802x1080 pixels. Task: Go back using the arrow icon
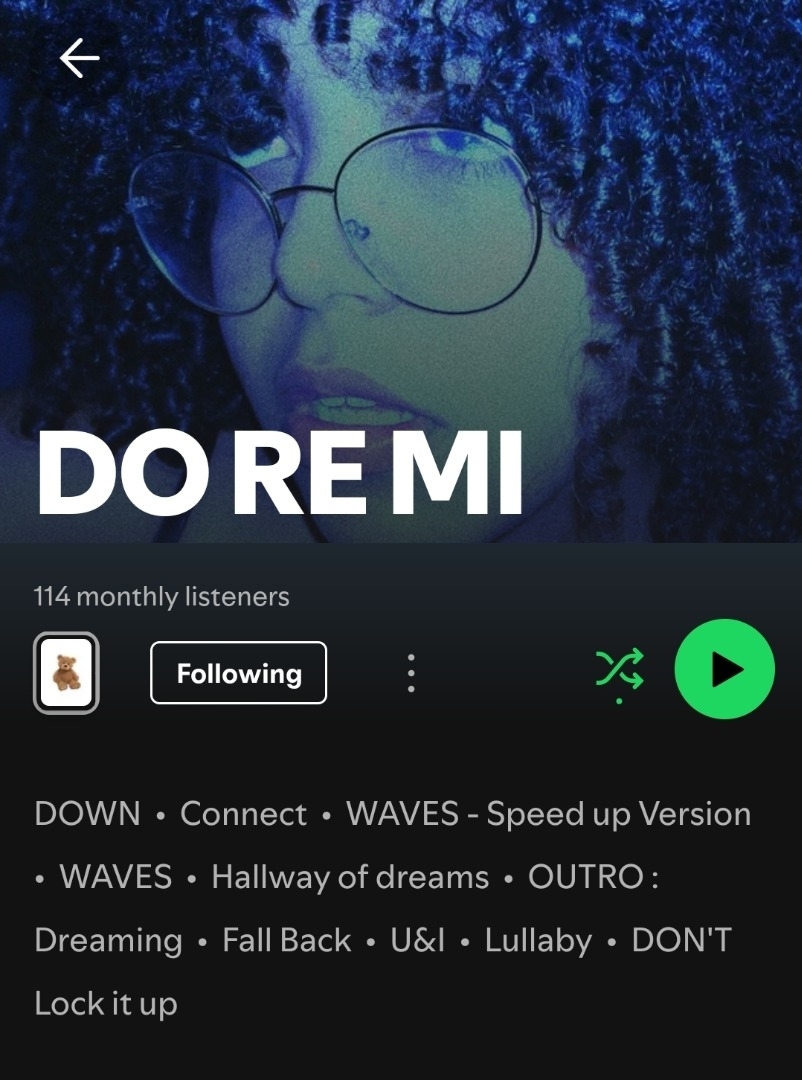pyautogui.click(x=79, y=59)
